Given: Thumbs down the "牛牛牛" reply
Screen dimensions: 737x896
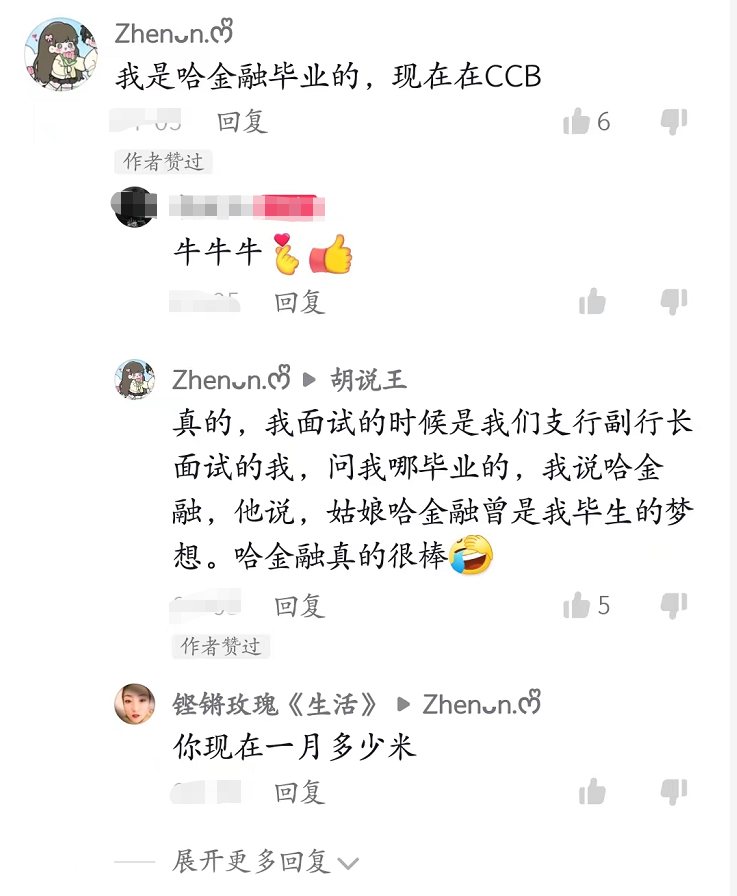Looking at the screenshot, I should [x=675, y=302].
